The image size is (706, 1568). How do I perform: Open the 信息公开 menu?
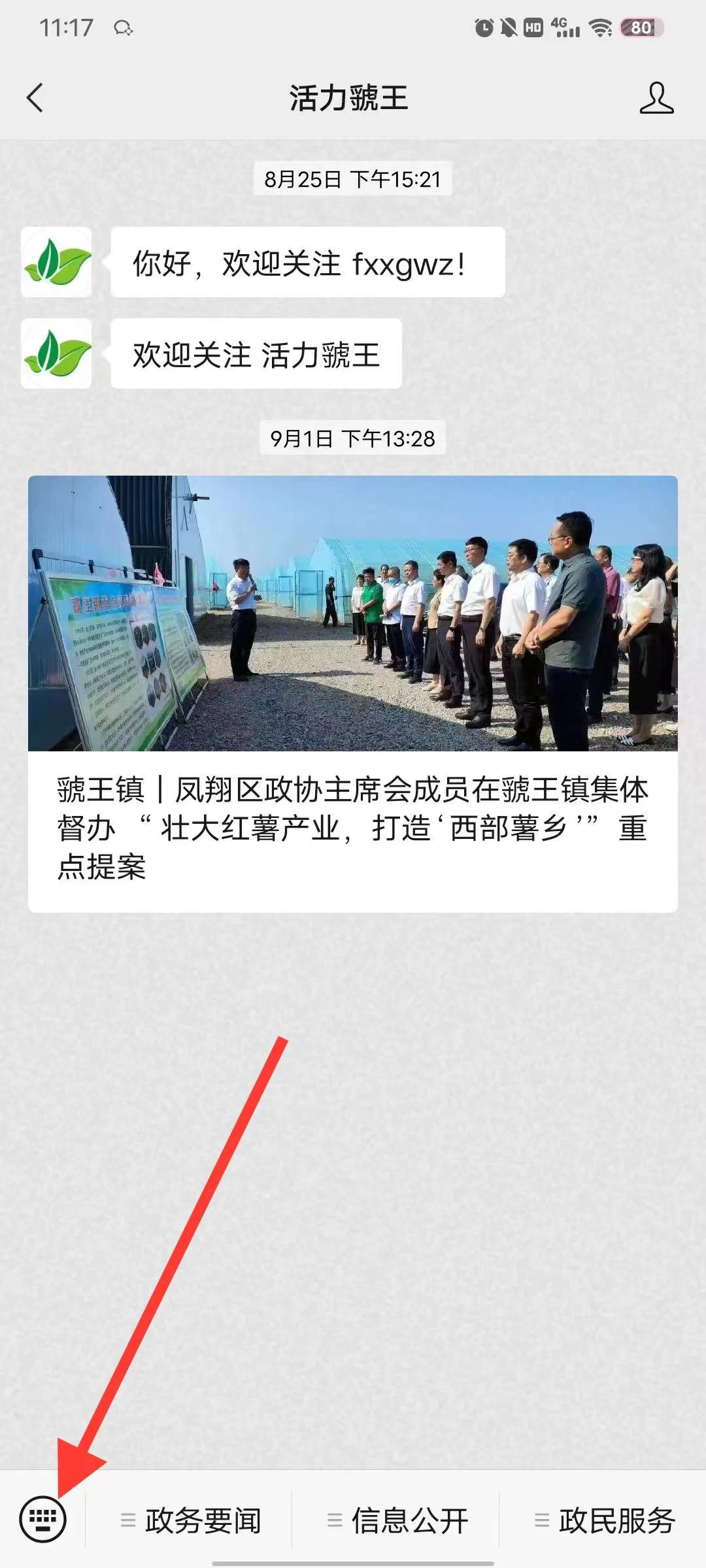click(397, 1520)
